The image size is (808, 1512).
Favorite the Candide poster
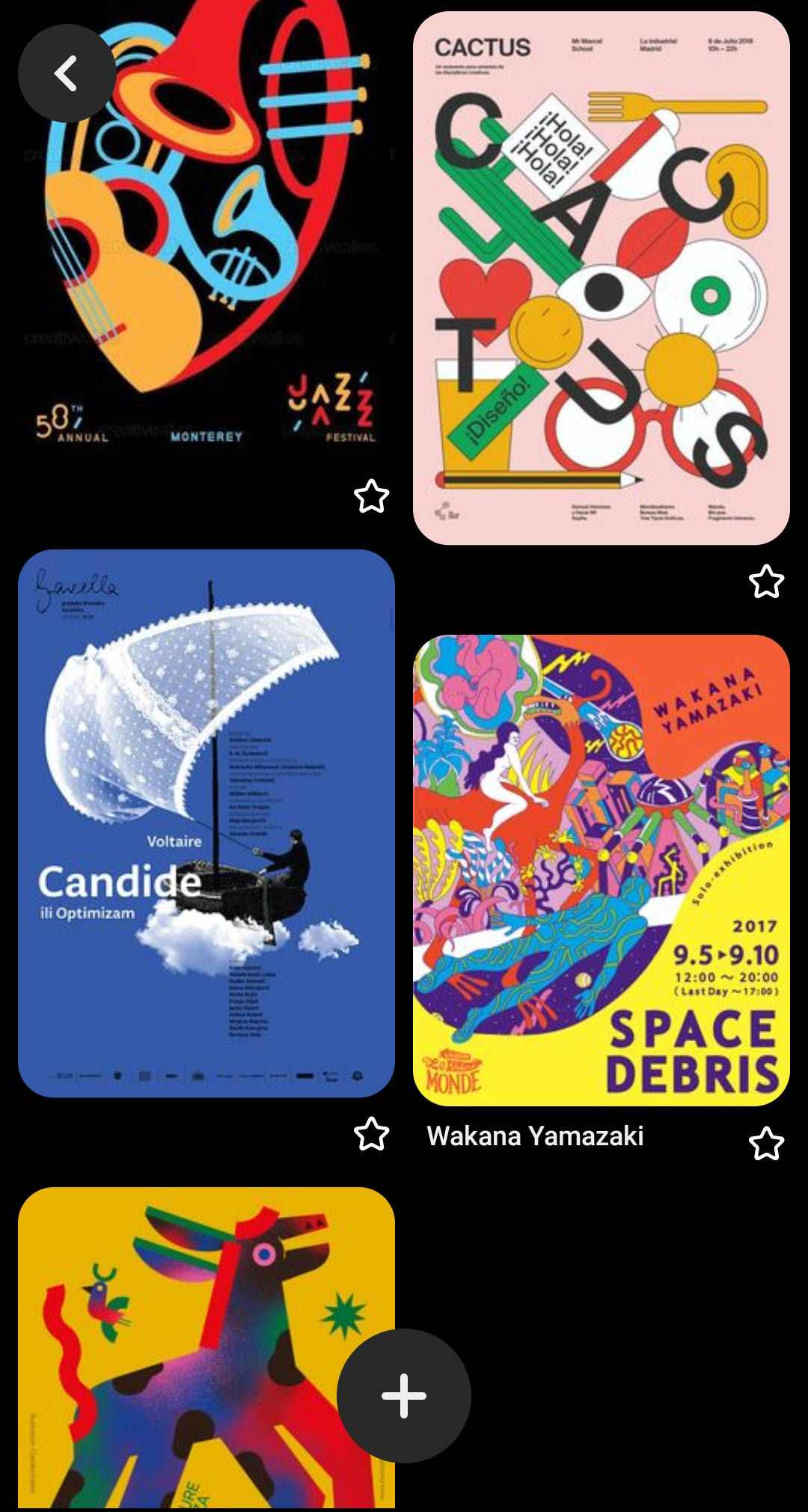pos(371,1134)
